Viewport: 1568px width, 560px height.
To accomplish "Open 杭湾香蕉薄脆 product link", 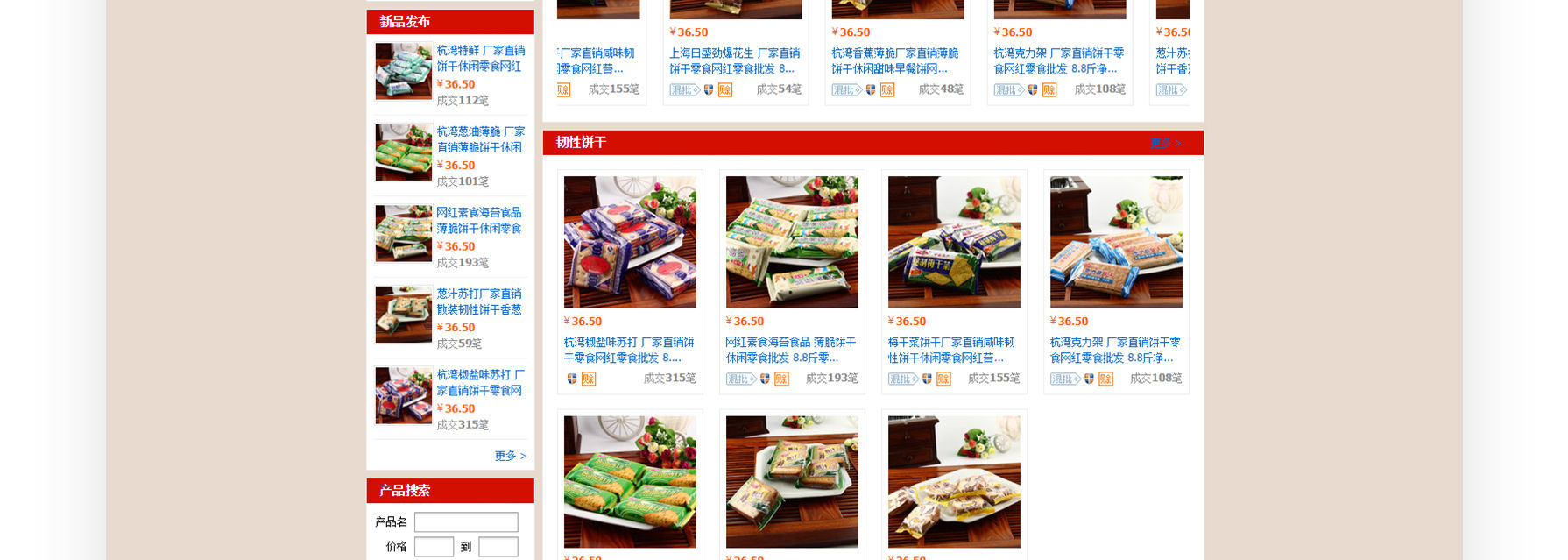I will coord(894,60).
